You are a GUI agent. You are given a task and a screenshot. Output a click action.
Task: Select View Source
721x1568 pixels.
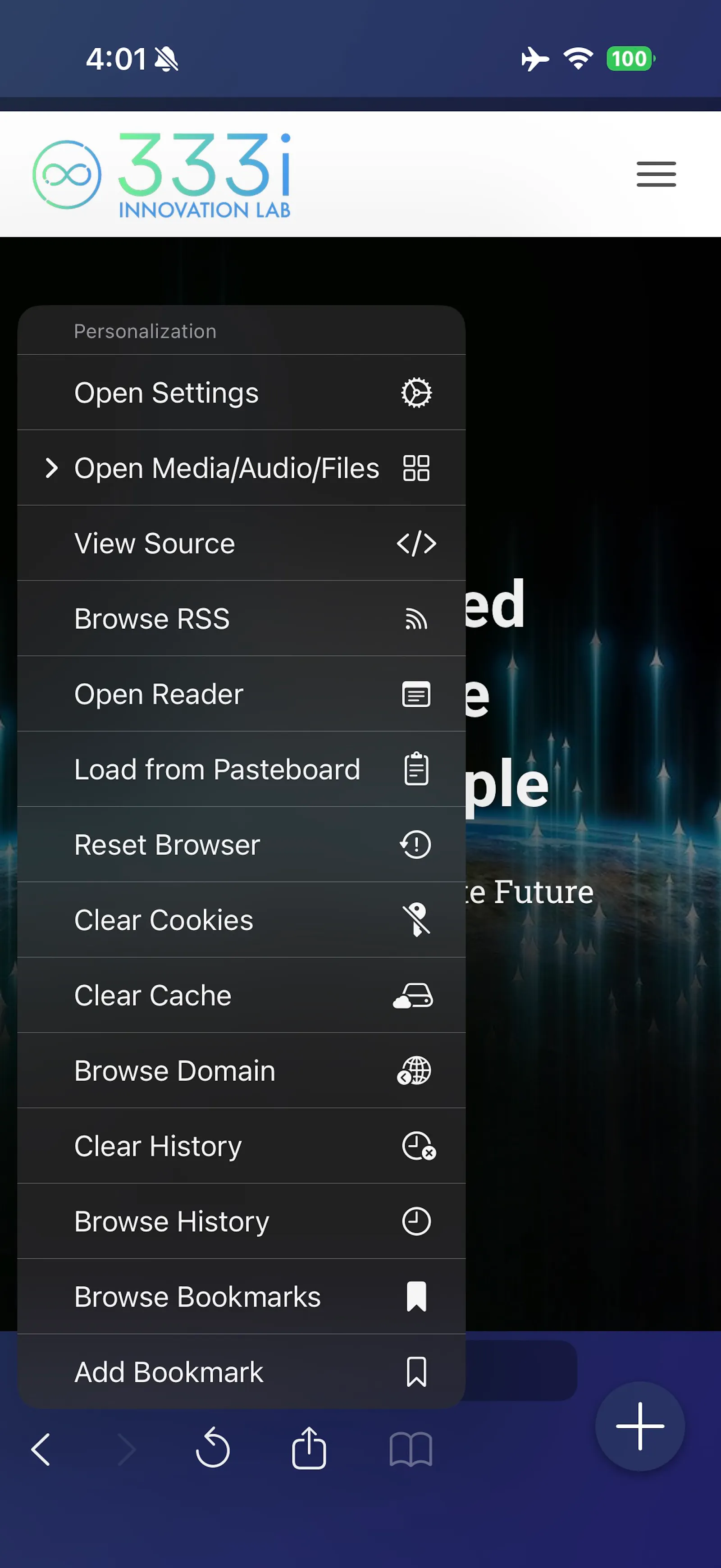tap(242, 544)
